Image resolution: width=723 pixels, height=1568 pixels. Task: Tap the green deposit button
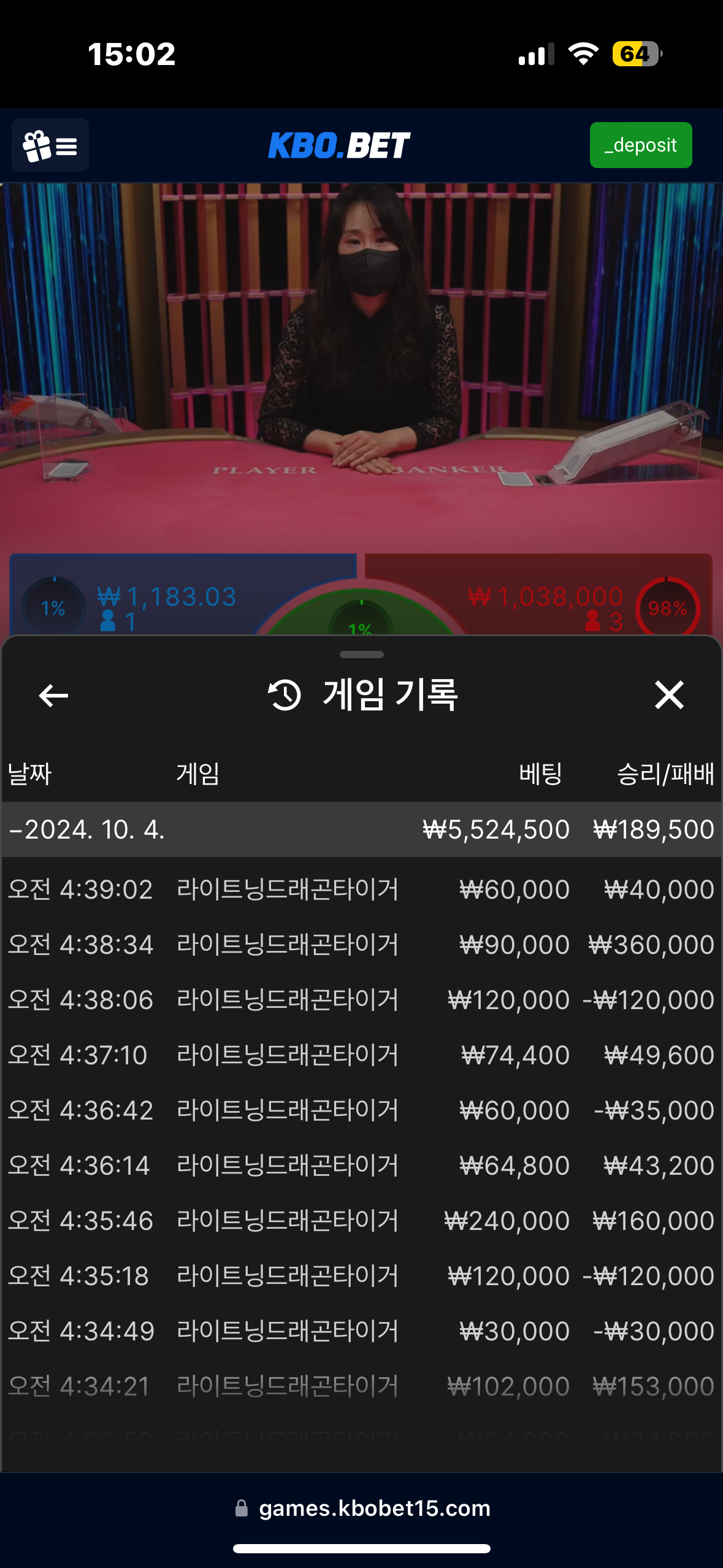[x=640, y=145]
